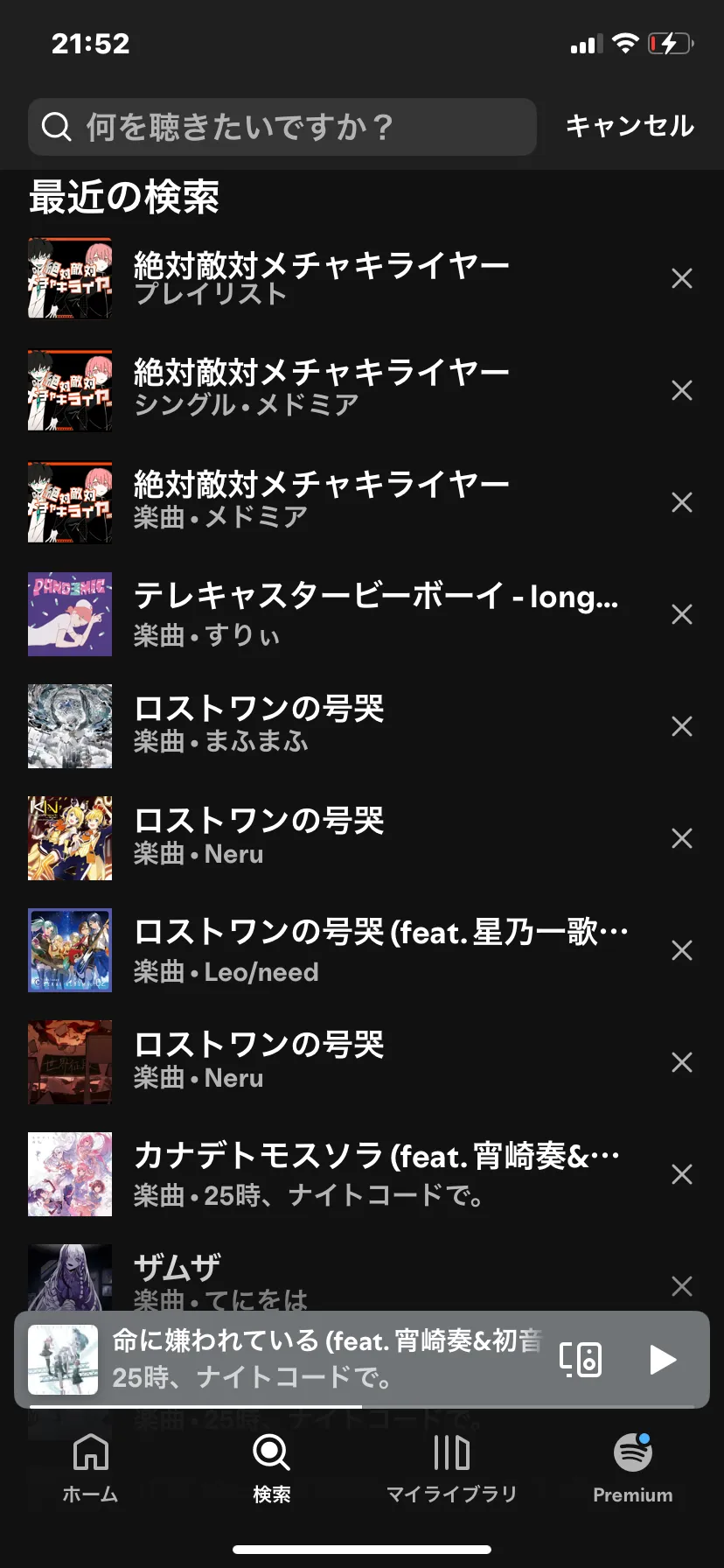This screenshot has width=724, height=1568.
Task: Play 命に嫌われている in the mini player
Action: [x=663, y=1360]
